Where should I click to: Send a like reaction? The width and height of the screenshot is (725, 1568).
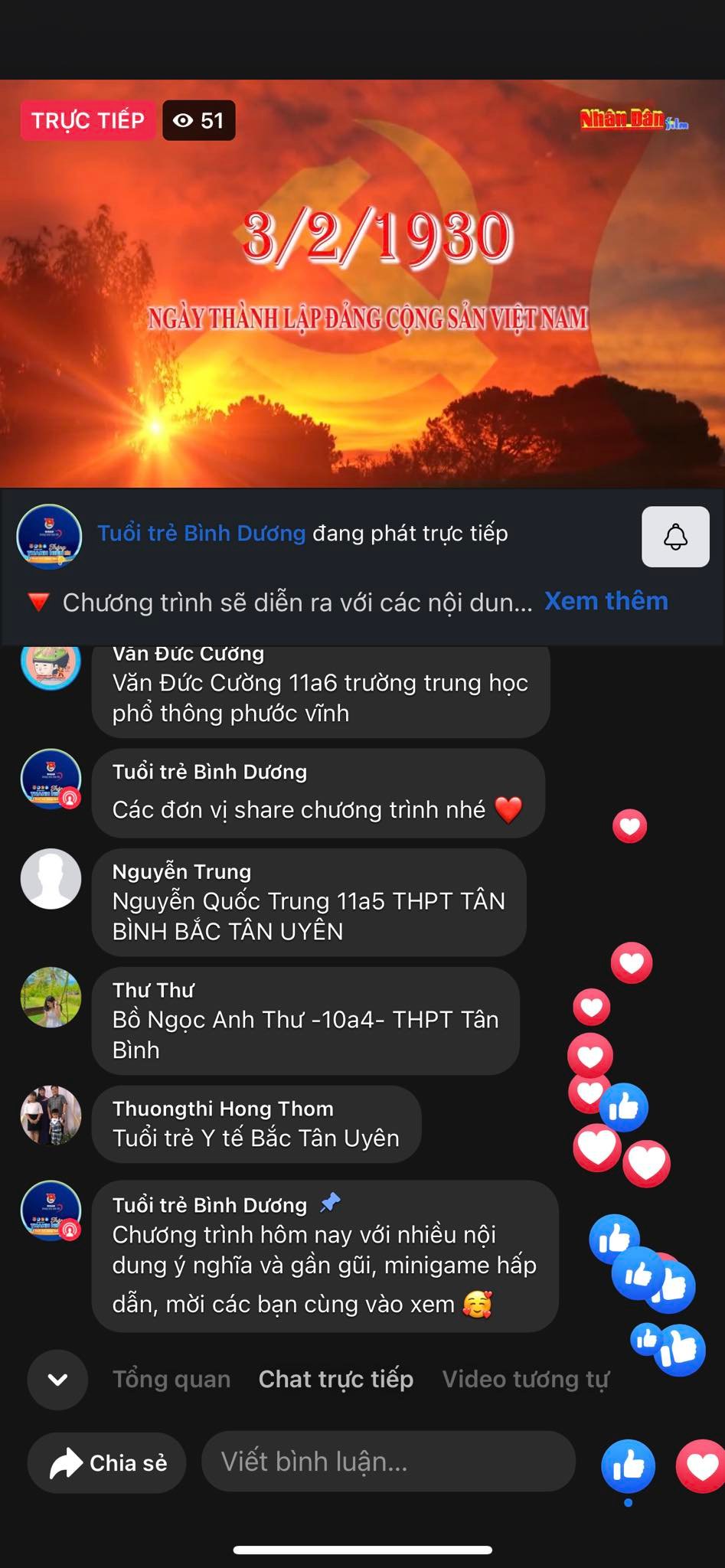(x=628, y=1465)
